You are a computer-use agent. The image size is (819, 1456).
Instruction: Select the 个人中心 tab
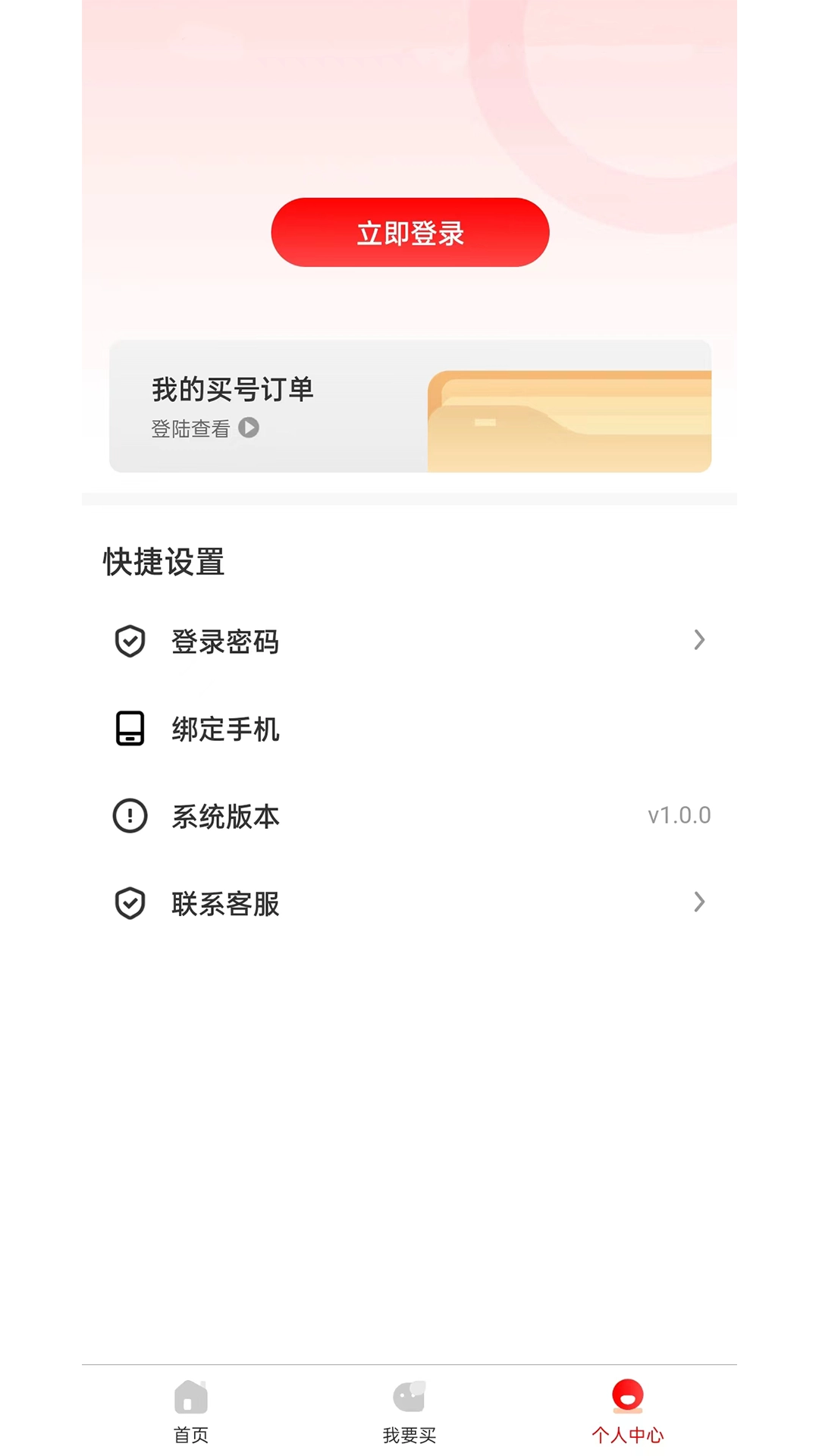coord(627,1412)
